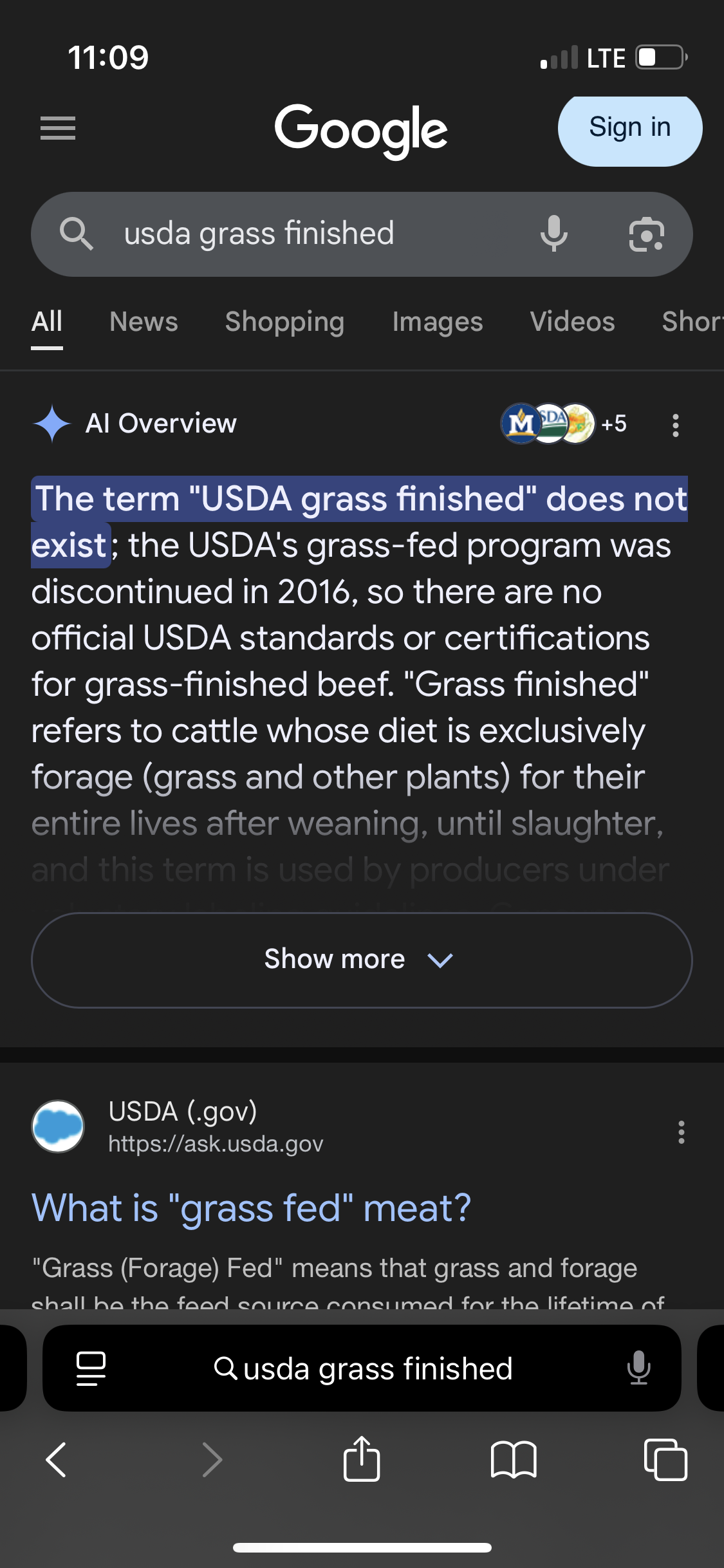This screenshot has width=724, height=1568.
Task: Start voice search in Google box
Action: [x=553, y=234]
